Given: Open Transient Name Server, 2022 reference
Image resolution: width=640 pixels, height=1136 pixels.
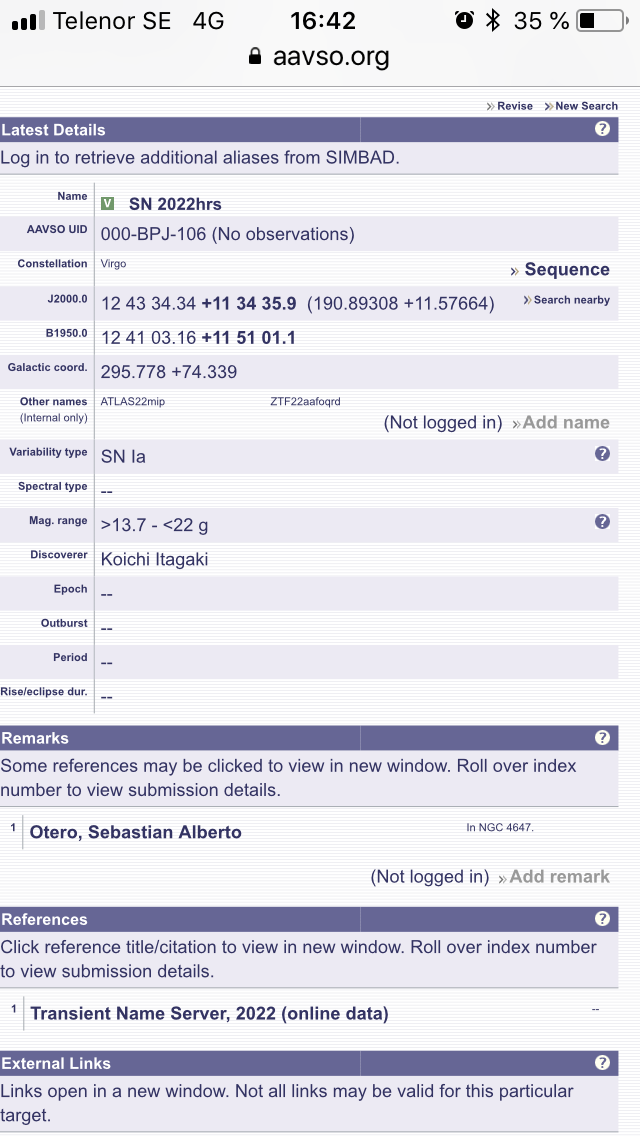Looking at the screenshot, I should click(x=209, y=1014).
